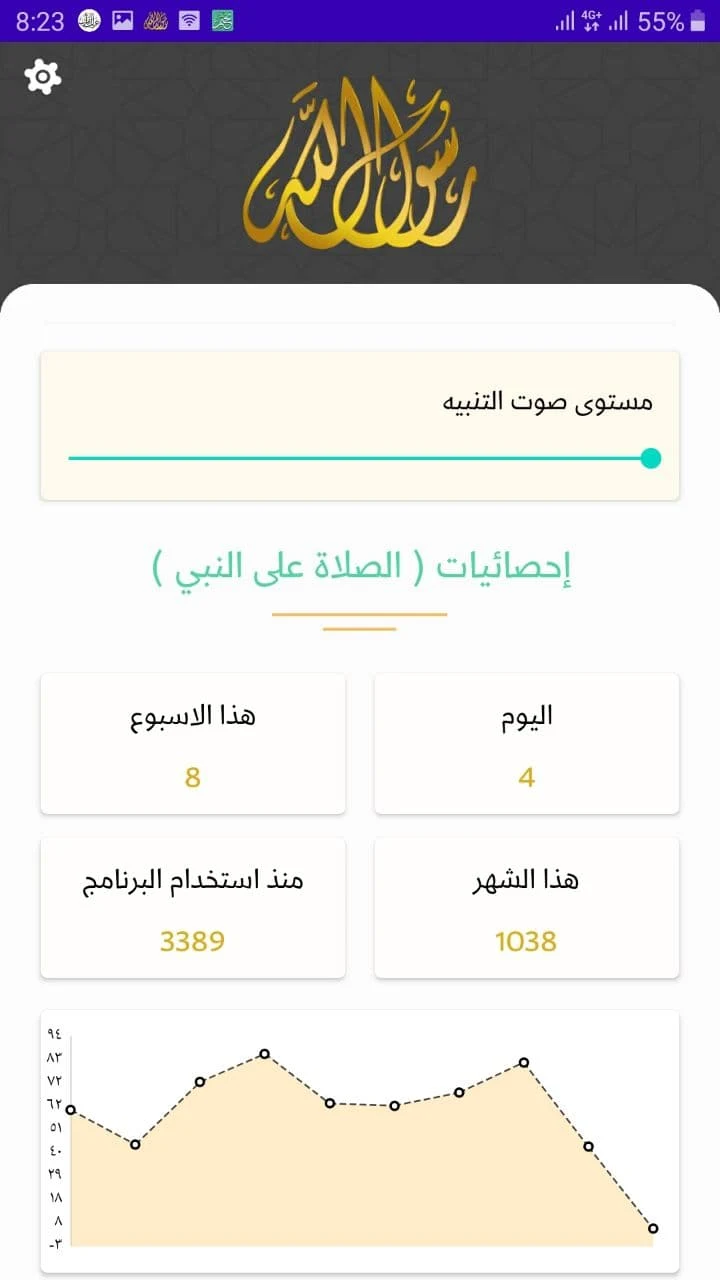Screen dimensions: 720x1280
Task: Select the هذا الاسبوع weekly count card
Action: [193, 743]
